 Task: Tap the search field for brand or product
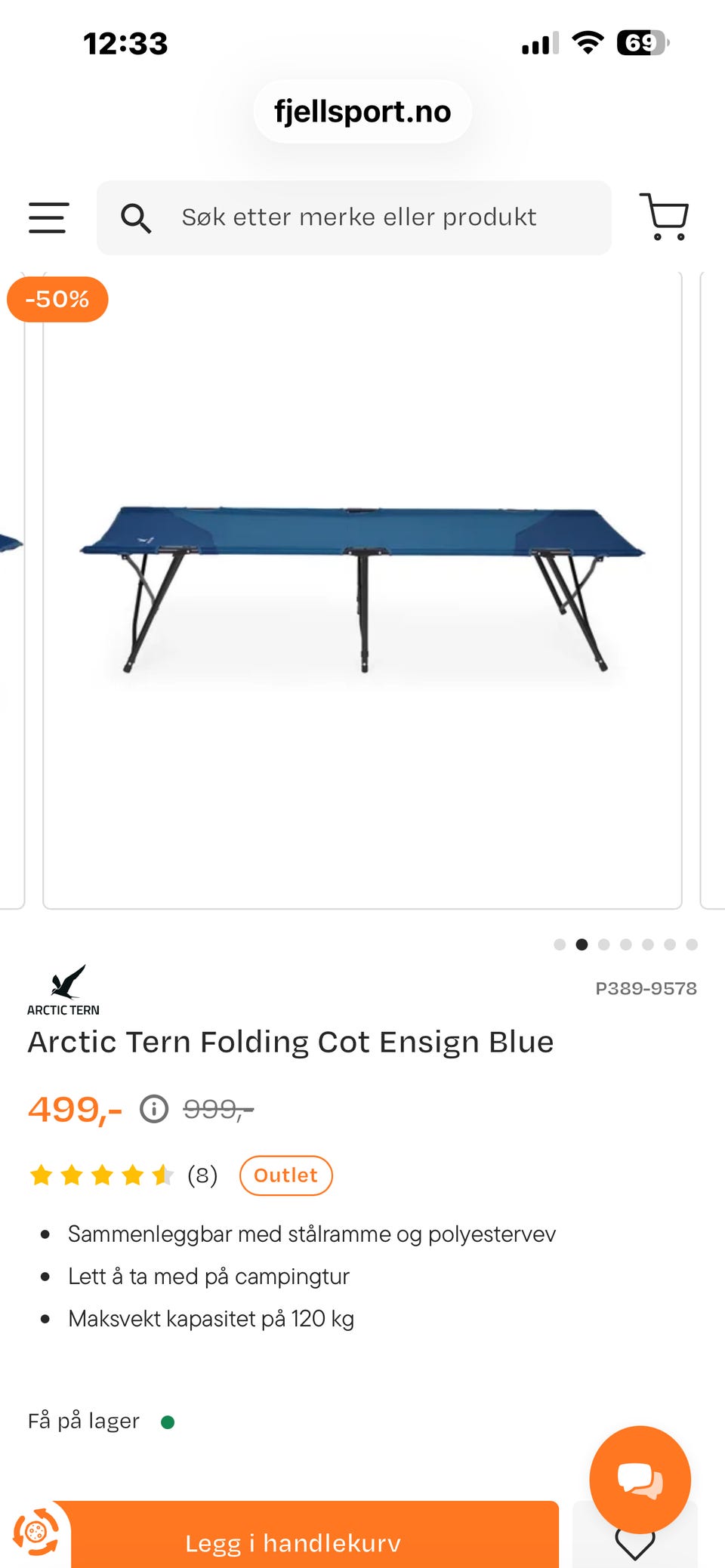tap(354, 217)
